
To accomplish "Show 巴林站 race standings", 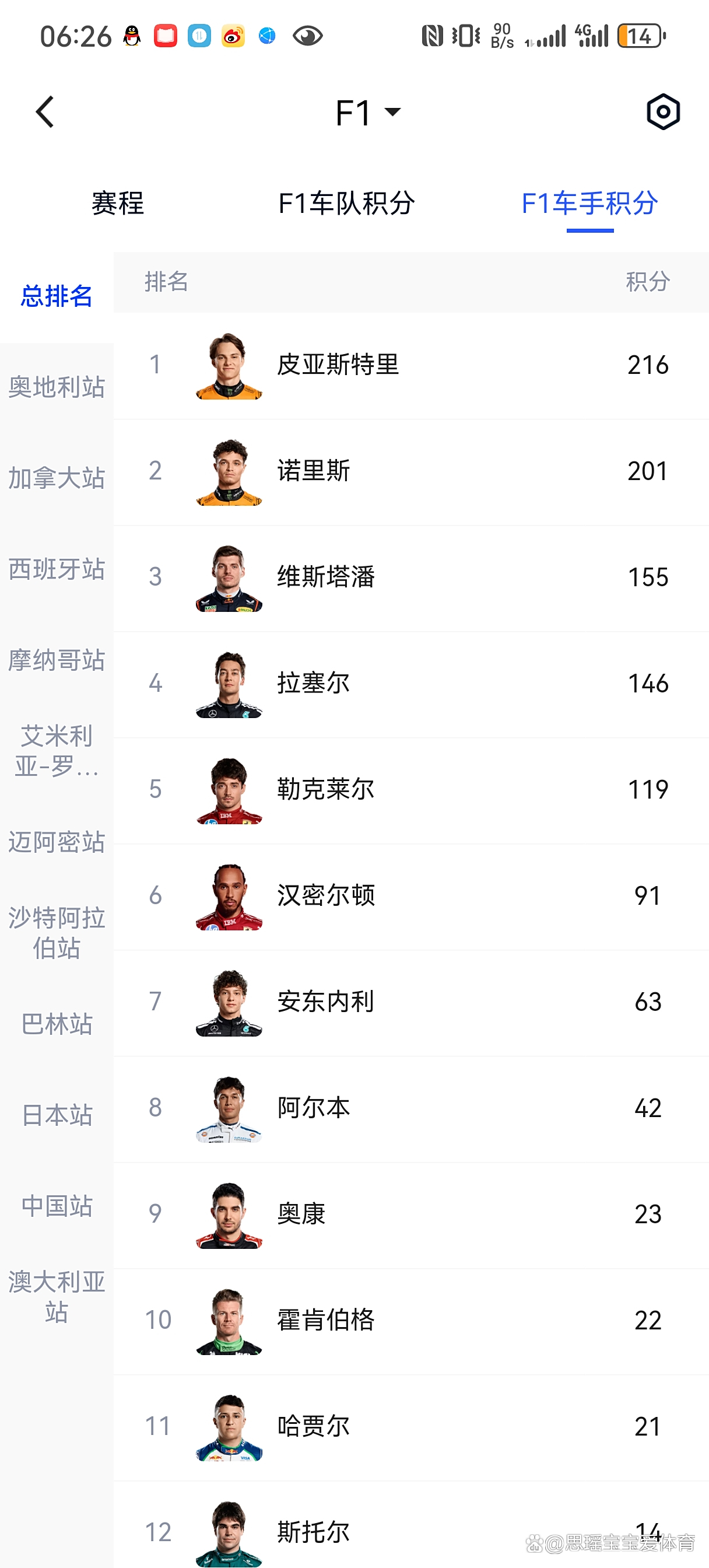I will 57,1024.
